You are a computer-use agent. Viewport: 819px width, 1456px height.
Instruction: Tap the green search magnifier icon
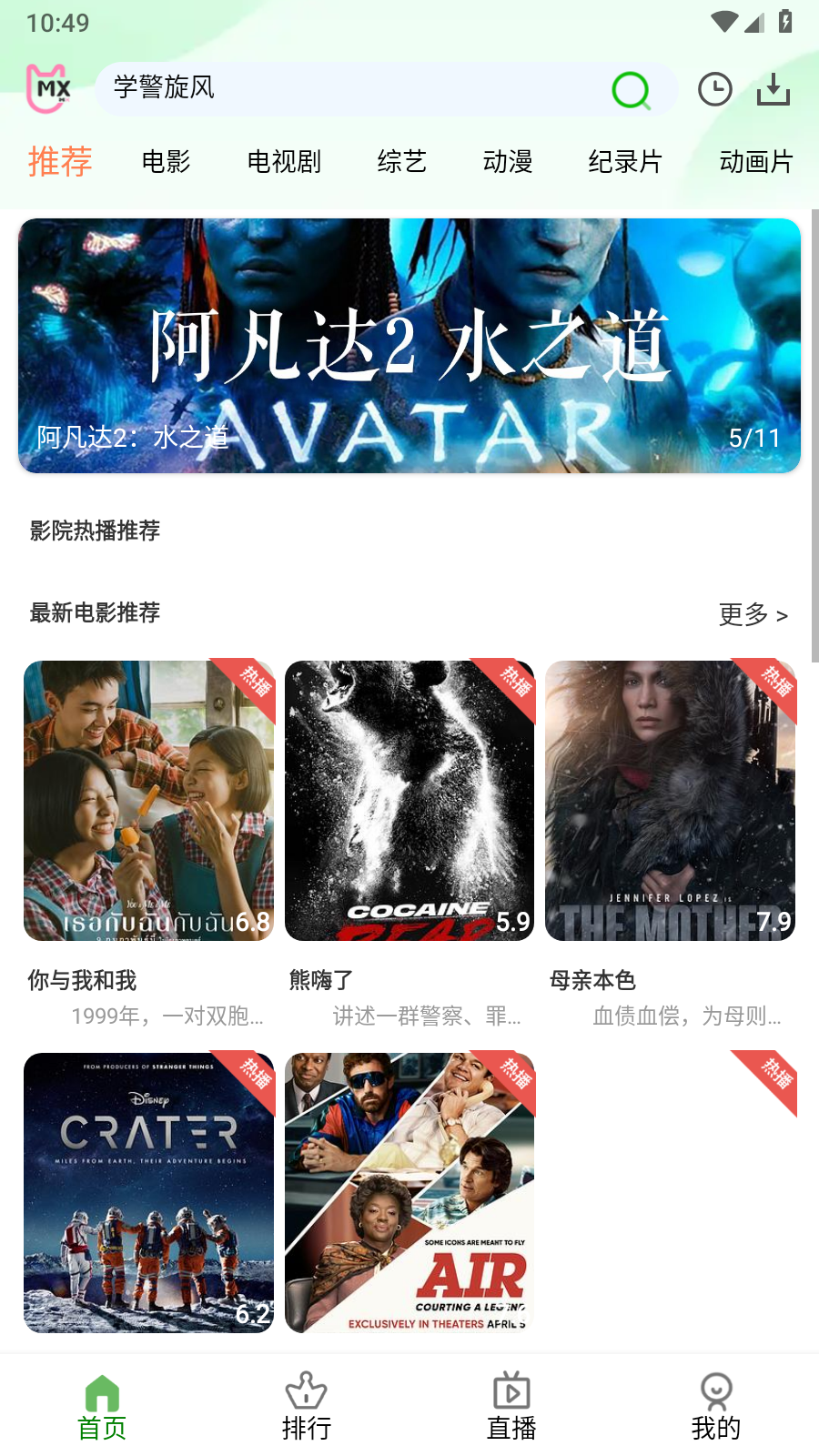tap(631, 90)
